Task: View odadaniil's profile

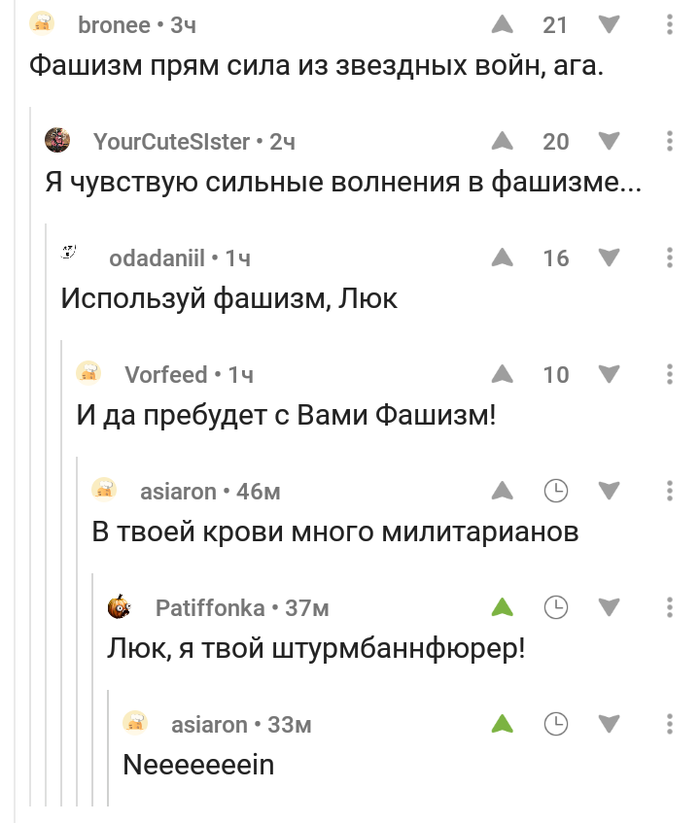Action: (157, 259)
